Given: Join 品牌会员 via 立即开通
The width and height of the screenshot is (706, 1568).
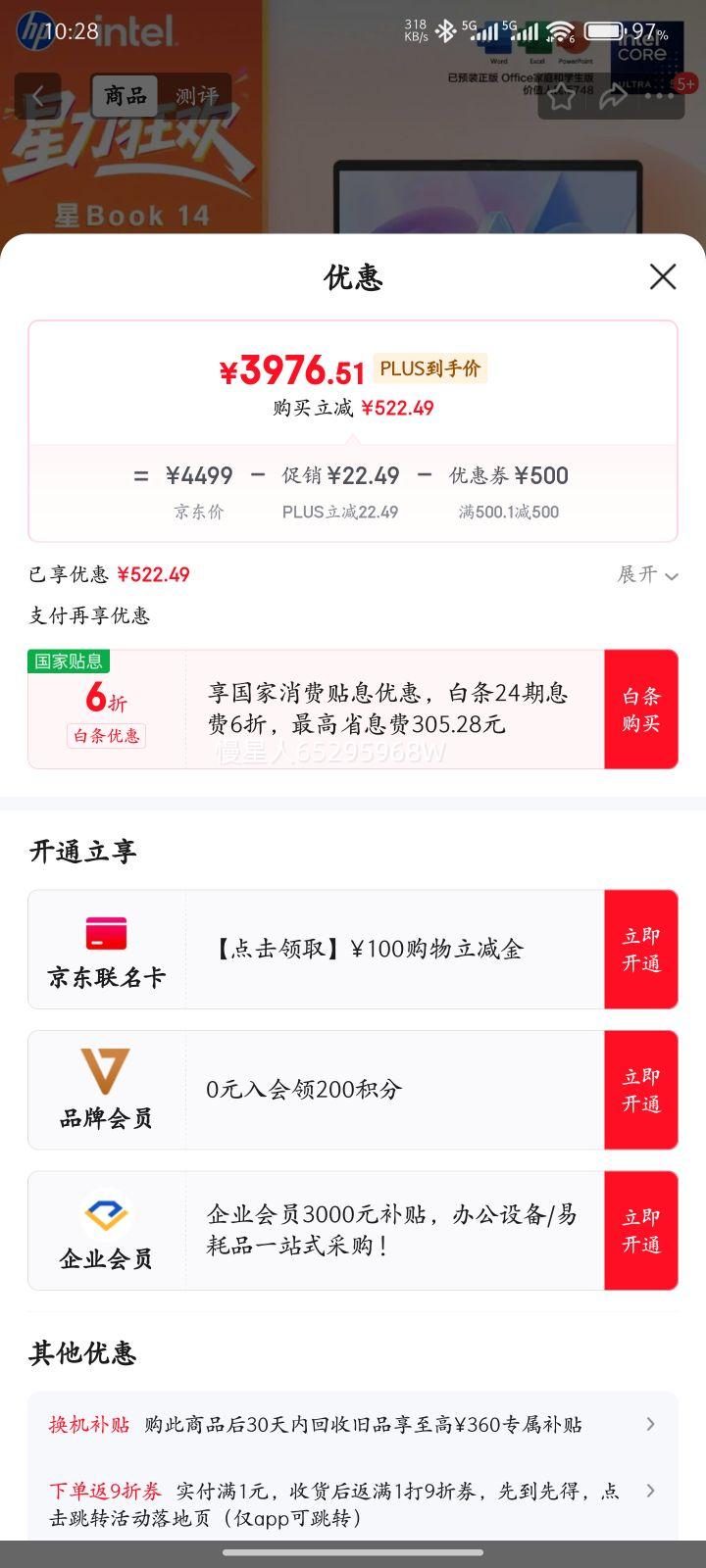Looking at the screenshot, I should [640, 1090].
